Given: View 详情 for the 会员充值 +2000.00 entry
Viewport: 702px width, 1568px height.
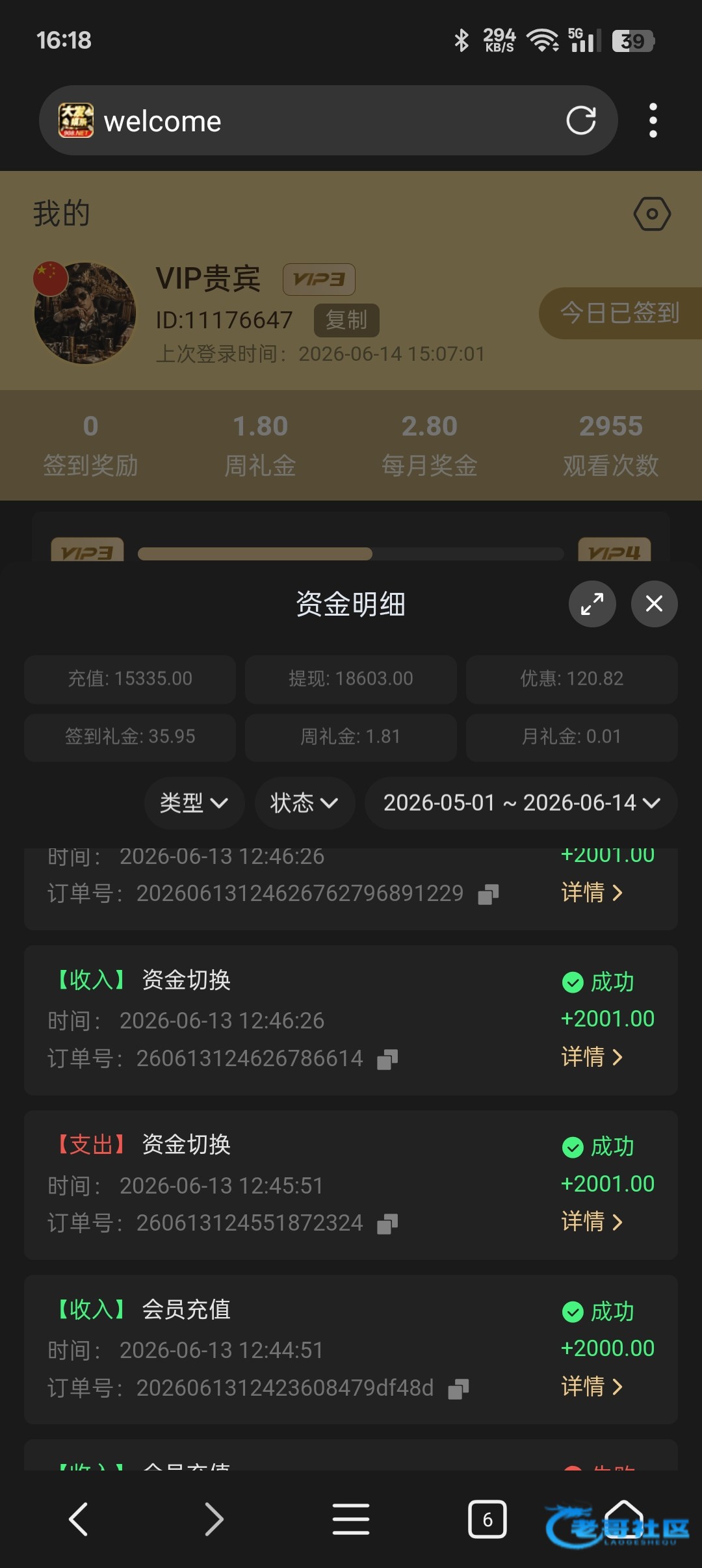Looking at the screenshot, I should point(592,1386).
